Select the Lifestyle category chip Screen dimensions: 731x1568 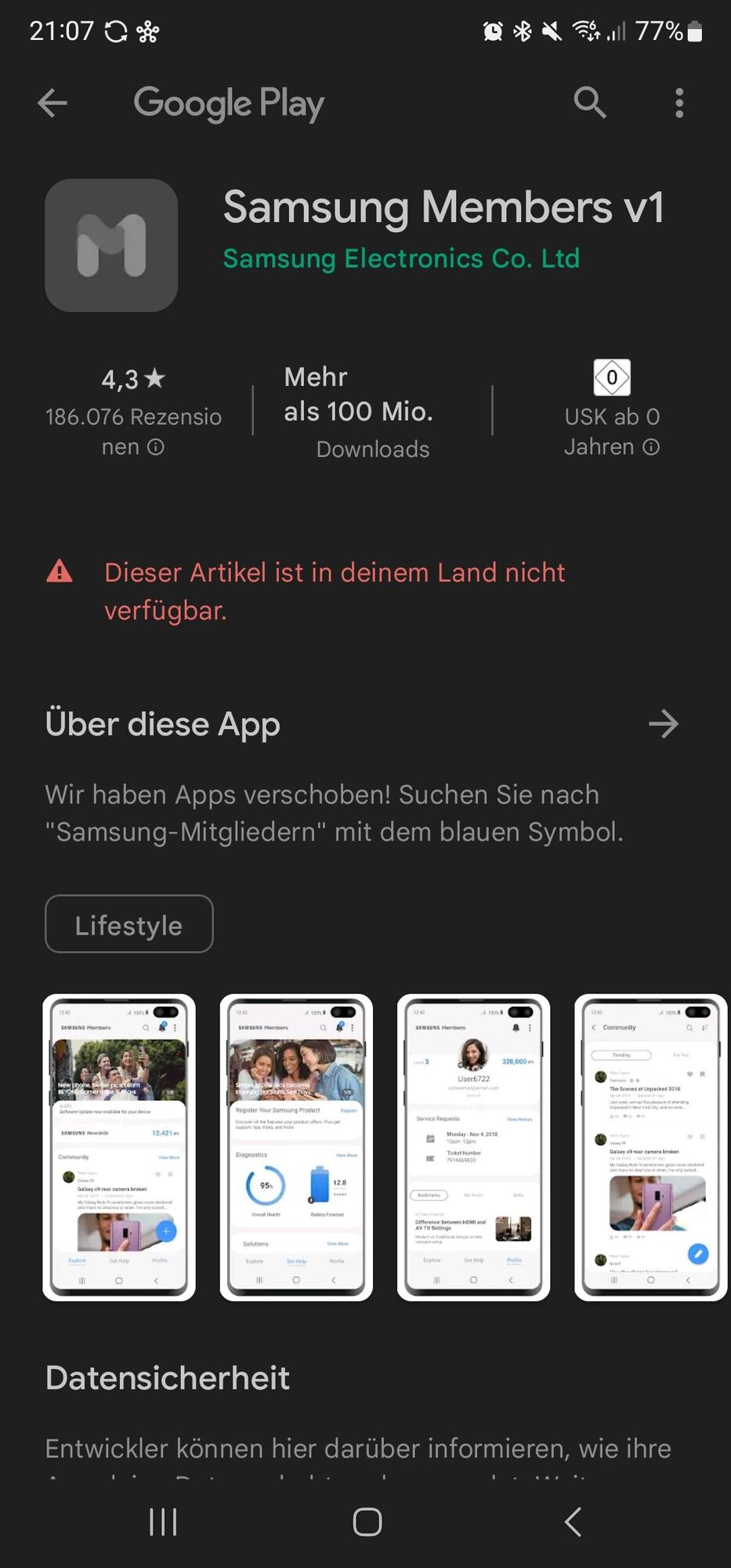coord(128,924)
